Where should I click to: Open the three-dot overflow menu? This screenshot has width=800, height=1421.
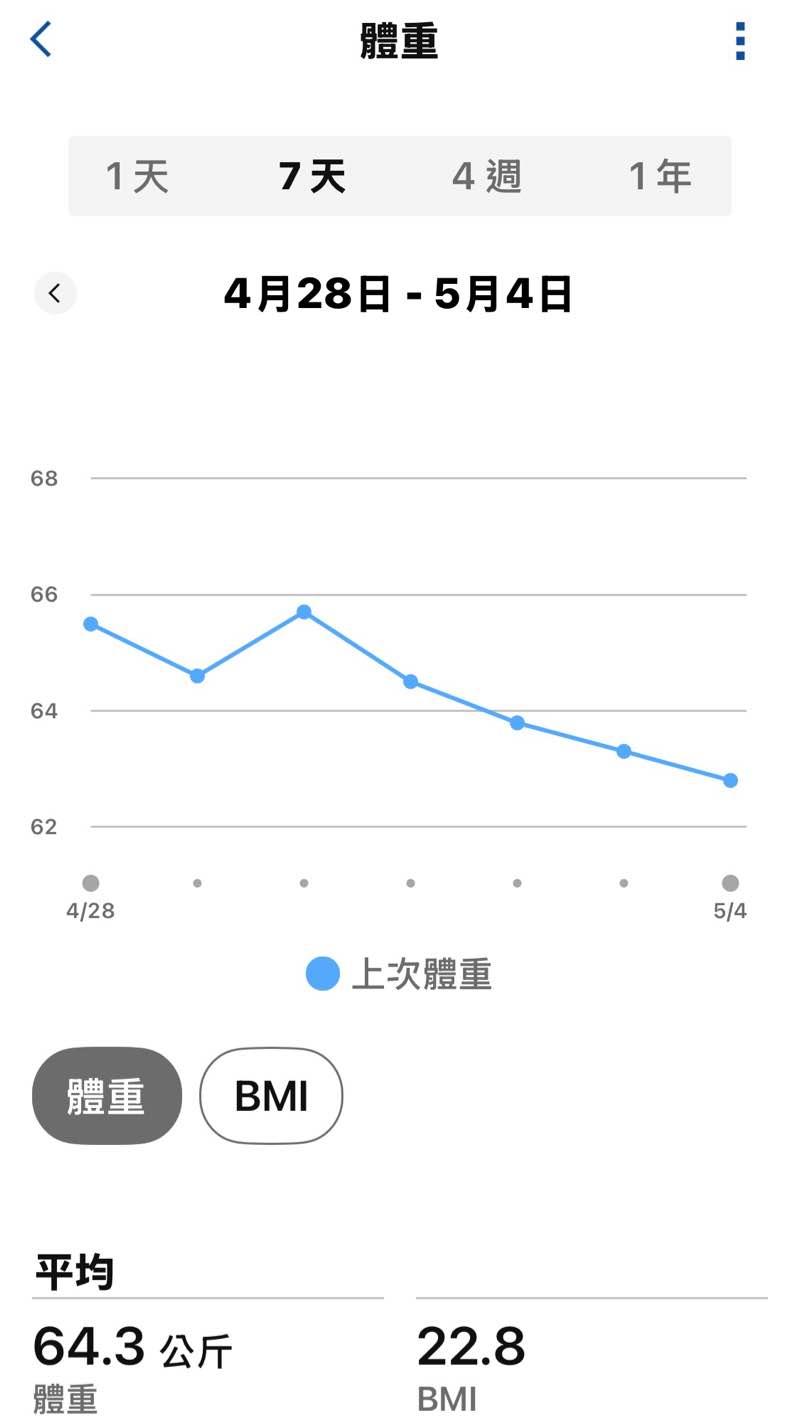[740, 41]
